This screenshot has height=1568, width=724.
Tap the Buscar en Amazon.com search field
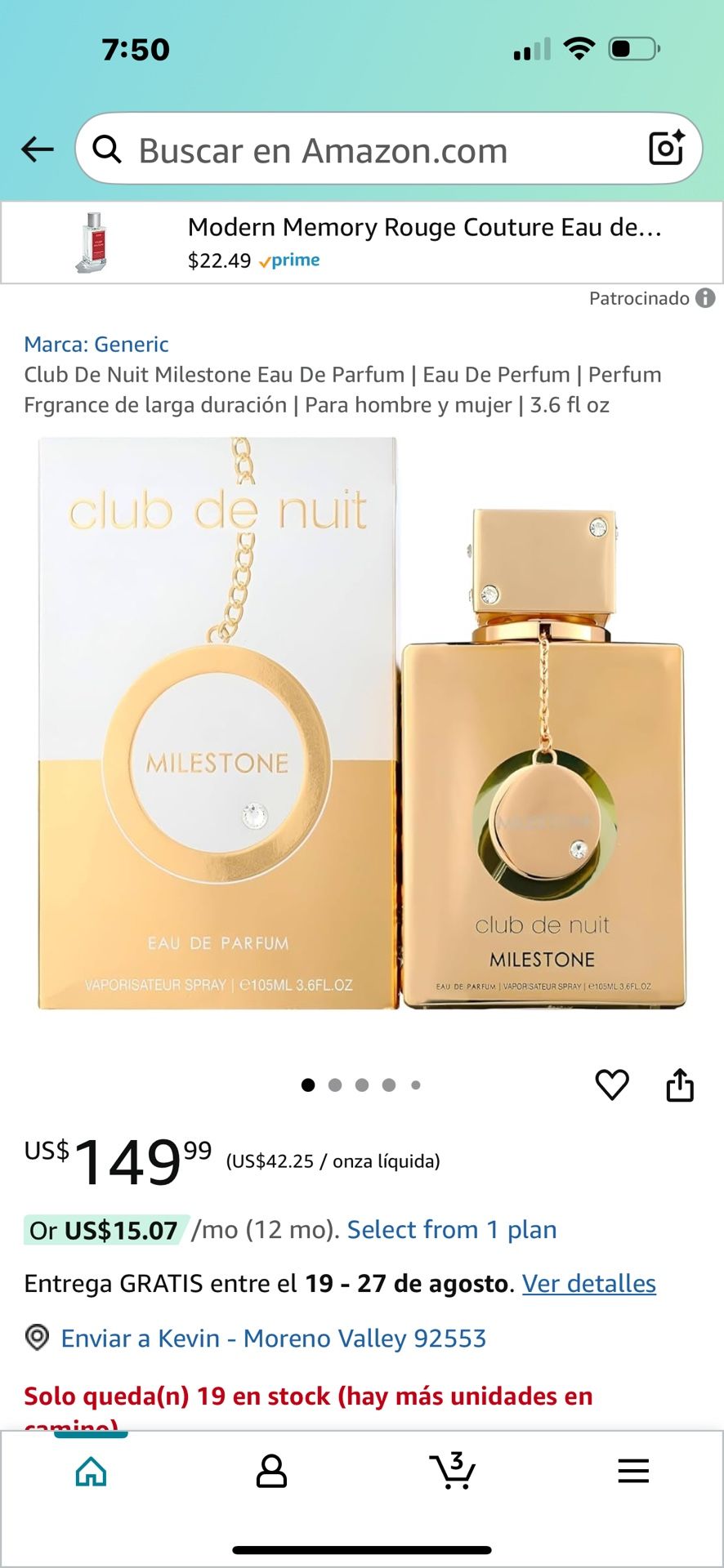[368, 150]
